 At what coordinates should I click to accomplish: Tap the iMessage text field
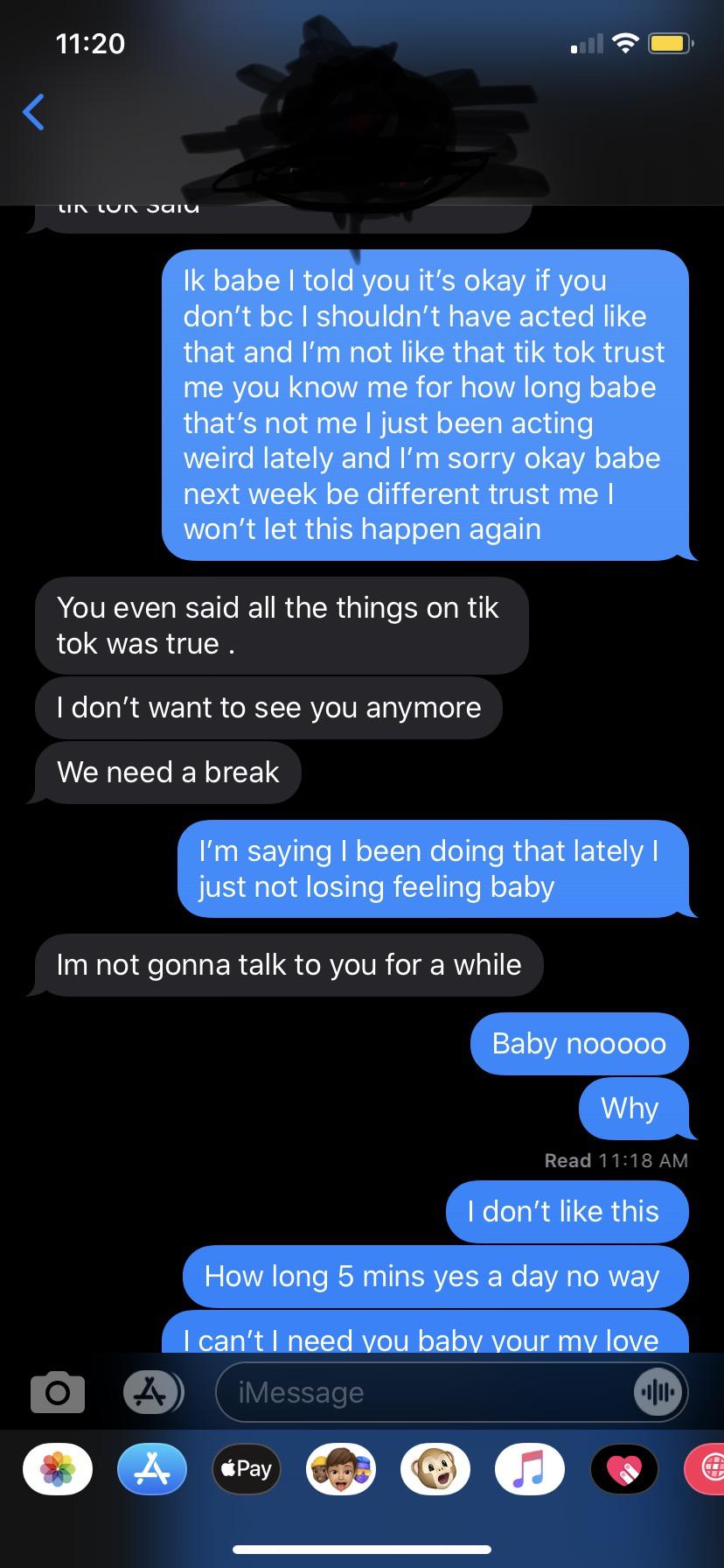(420, 1391)
